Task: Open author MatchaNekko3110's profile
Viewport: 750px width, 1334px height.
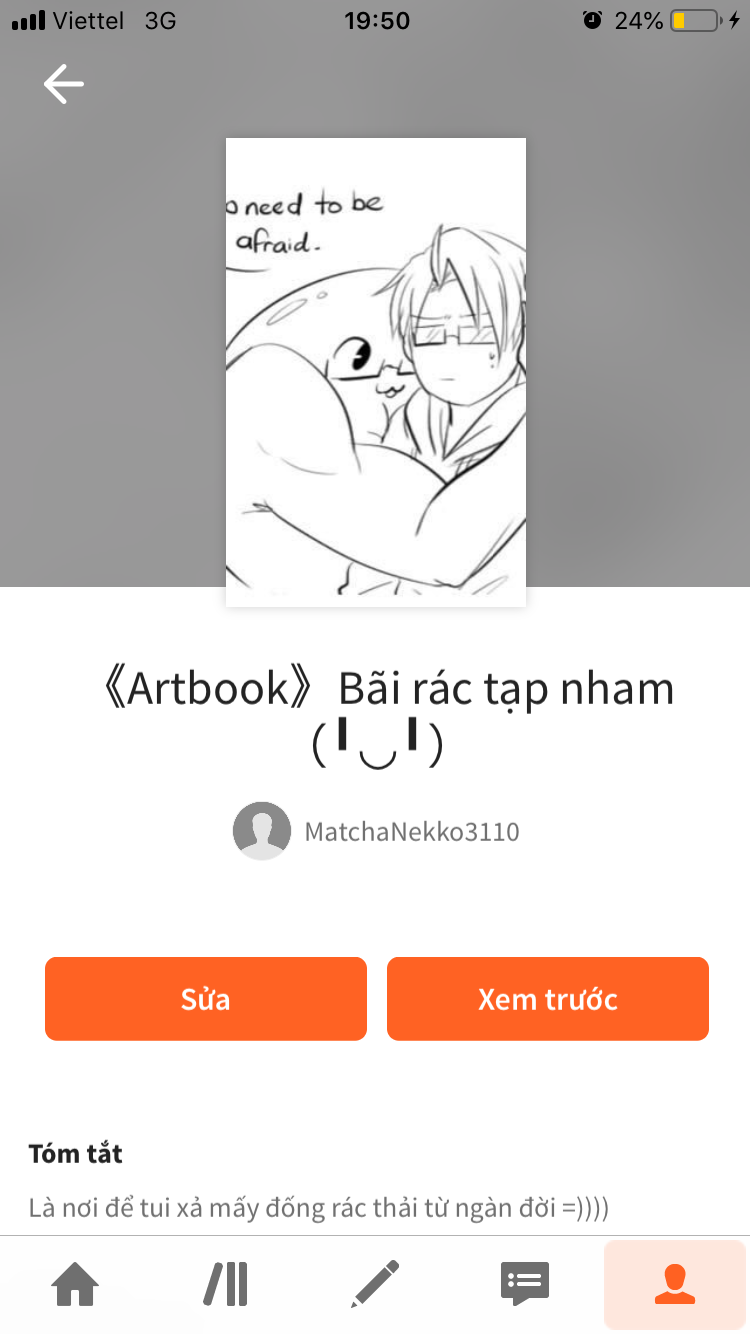Action: pyautogui.click(x=377, y=831)
